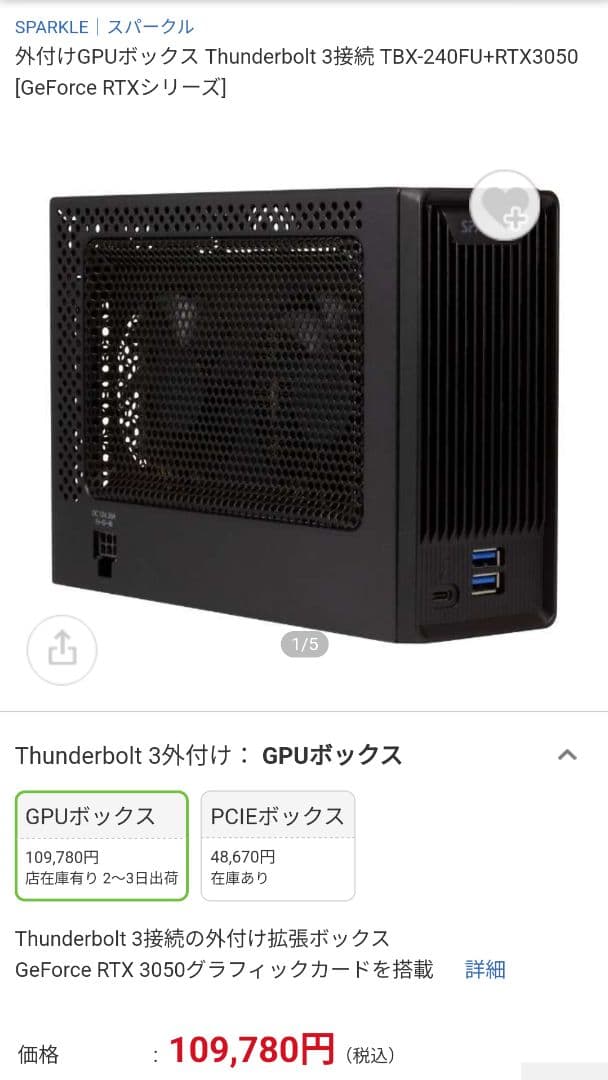The image size is (608, 1080).
Task: Collapse the Thunderbolt 3外付け options section
Action: [x=567, y=755]
